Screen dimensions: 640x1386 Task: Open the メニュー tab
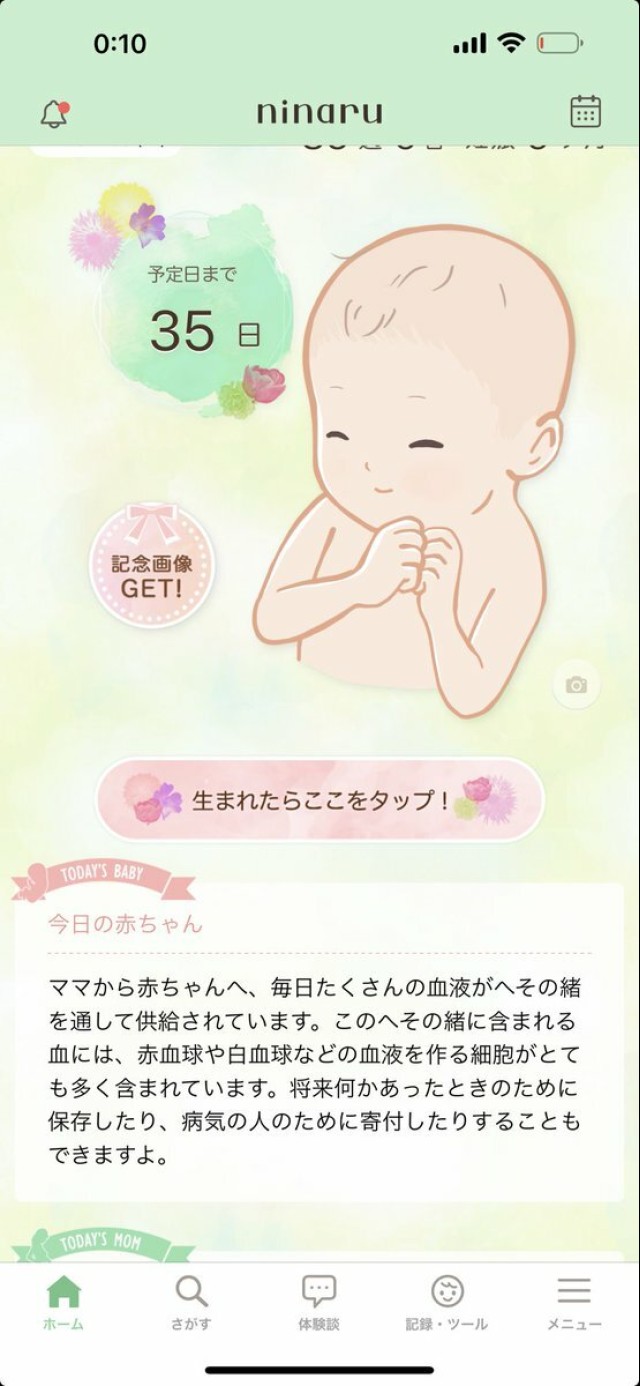coord(574,1303)
